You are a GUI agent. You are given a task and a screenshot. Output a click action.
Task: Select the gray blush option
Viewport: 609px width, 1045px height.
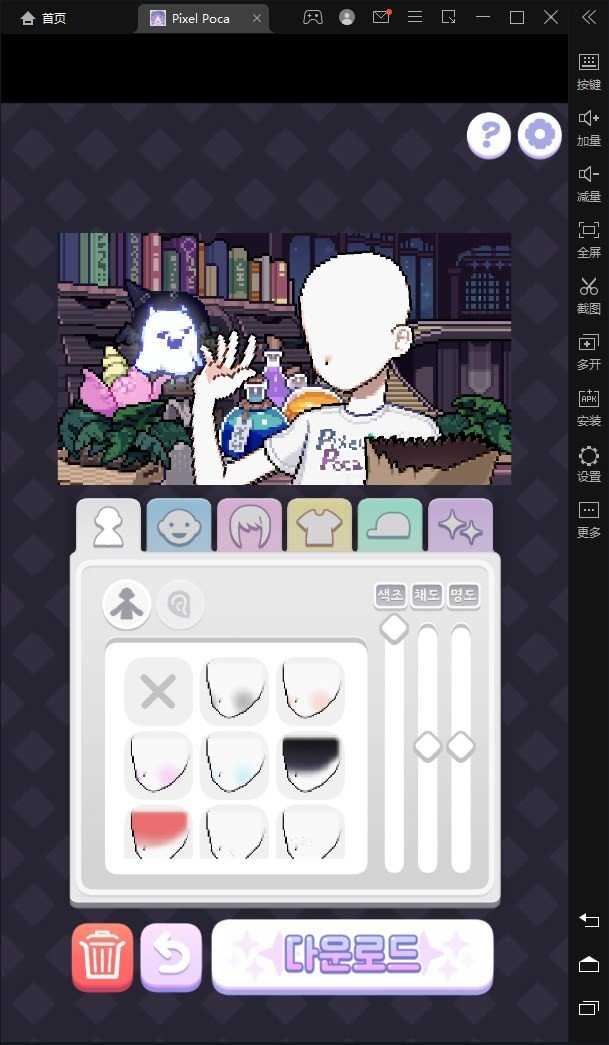click(x=234, y=691)
